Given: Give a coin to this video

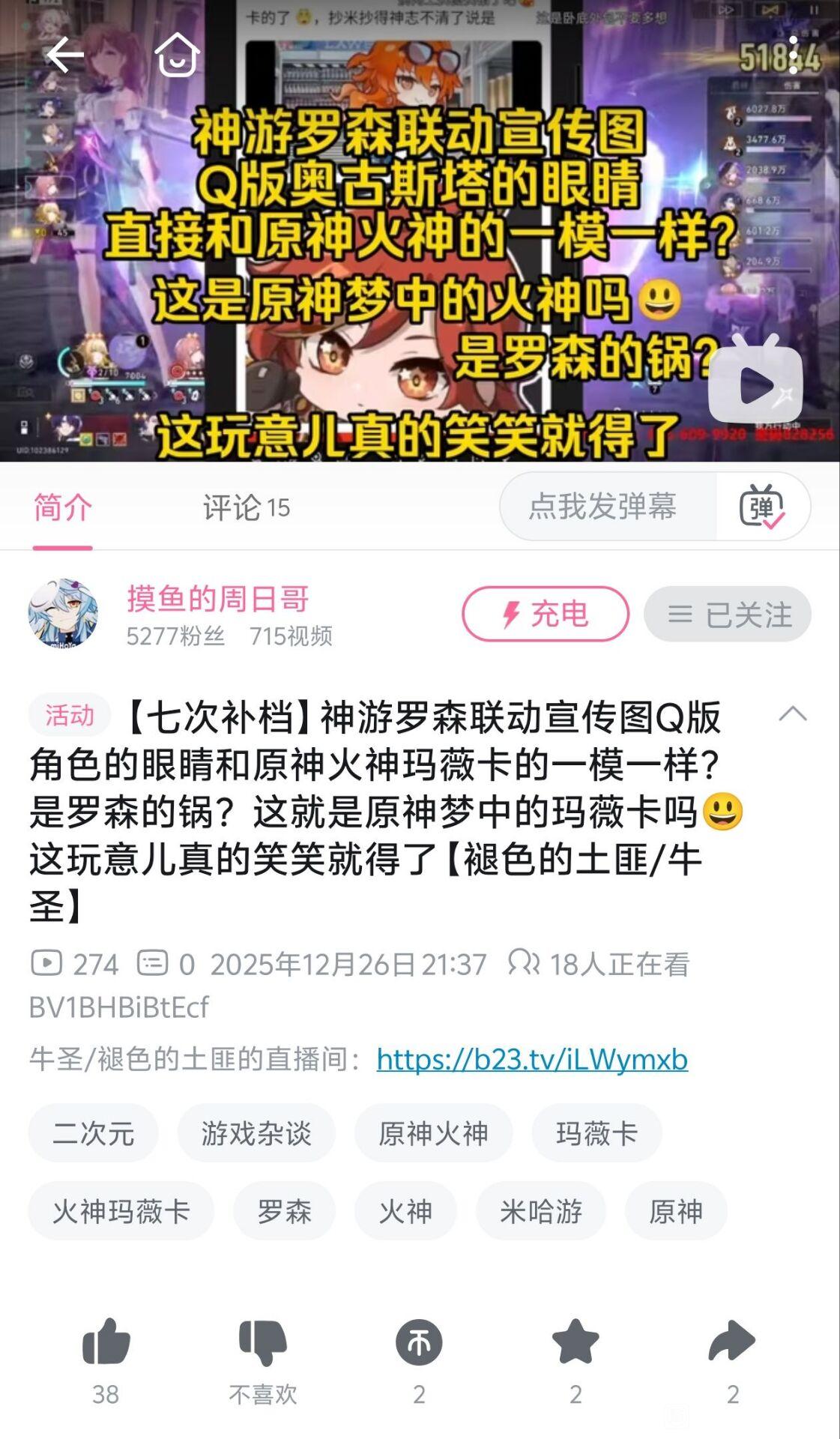Looking at the screenshot, I should click(419, 1342).
